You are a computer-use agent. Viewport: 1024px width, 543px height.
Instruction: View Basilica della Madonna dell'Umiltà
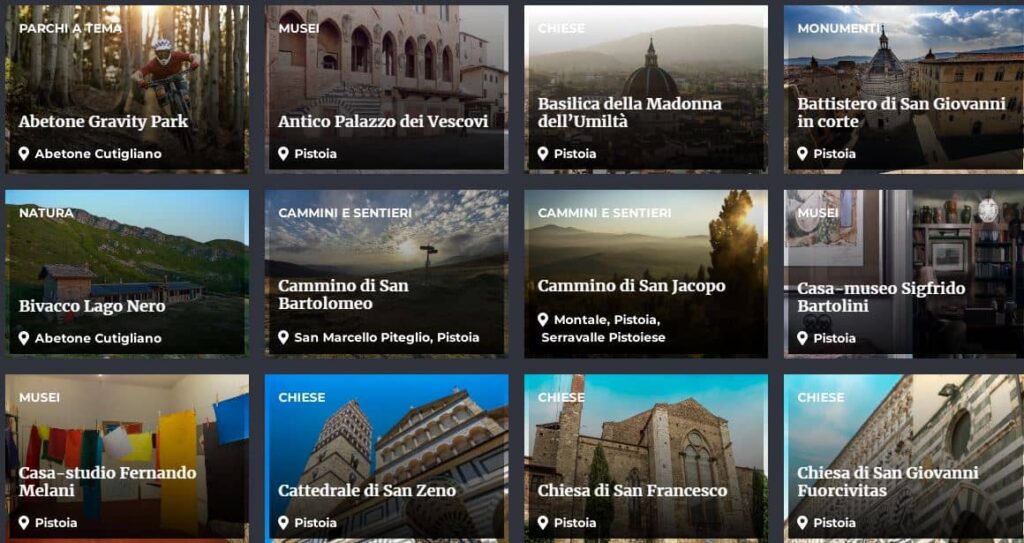pos(646,89)
